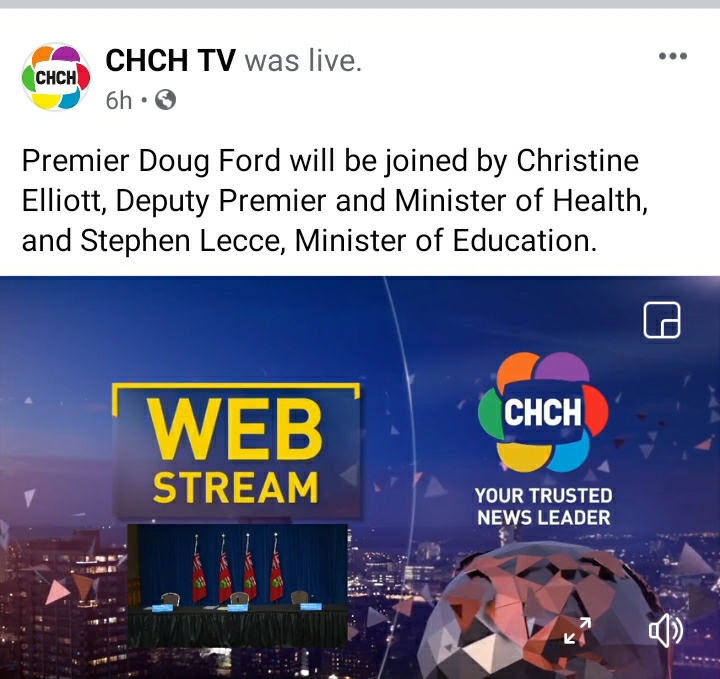Open the CHCH web stream video
Viewport: 720px width, 679px height.
[x=360, y=470]
